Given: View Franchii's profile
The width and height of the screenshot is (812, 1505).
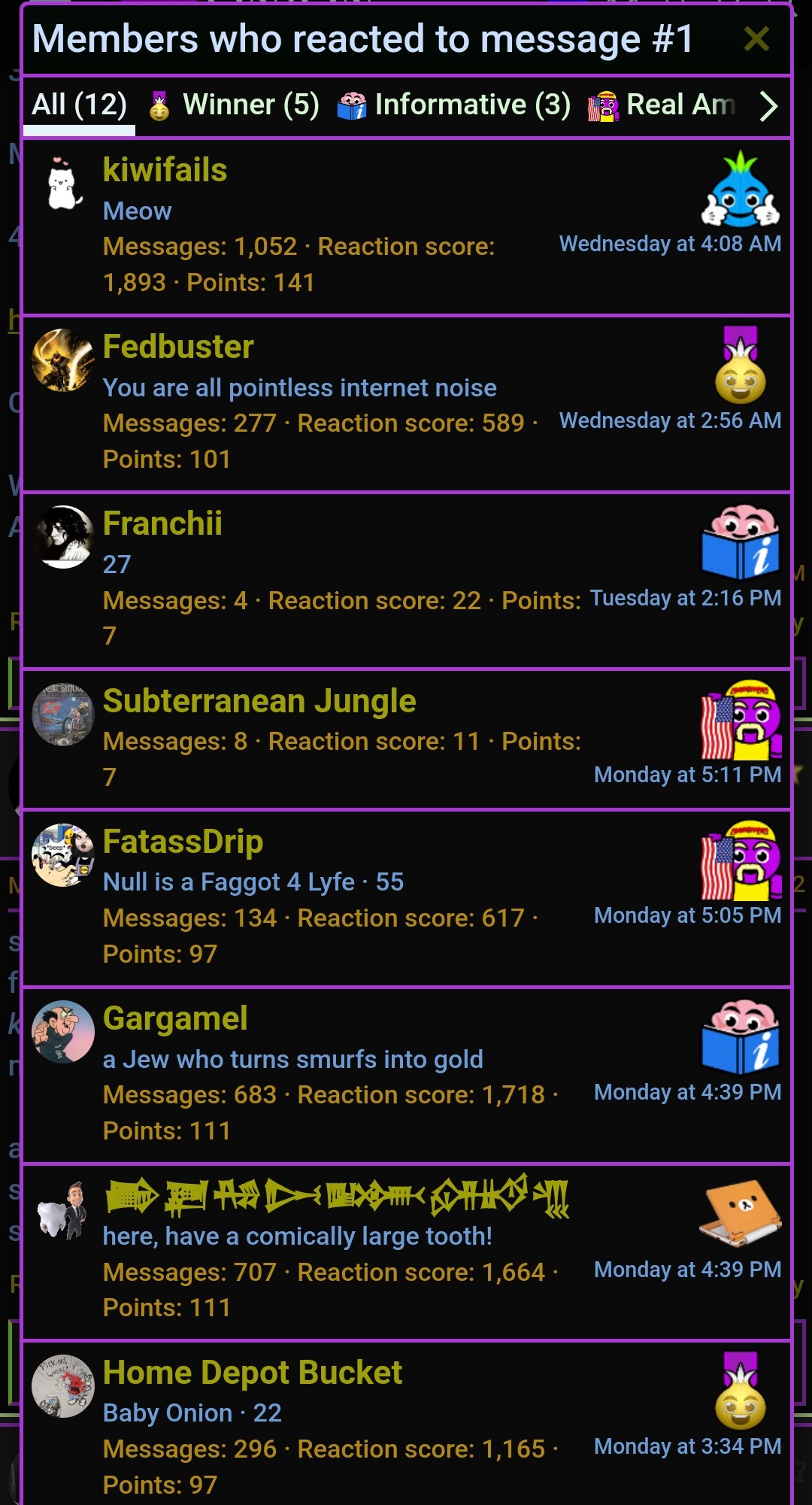Looking at the screenshot, I should pyautogui.click(x=162, y=523).
